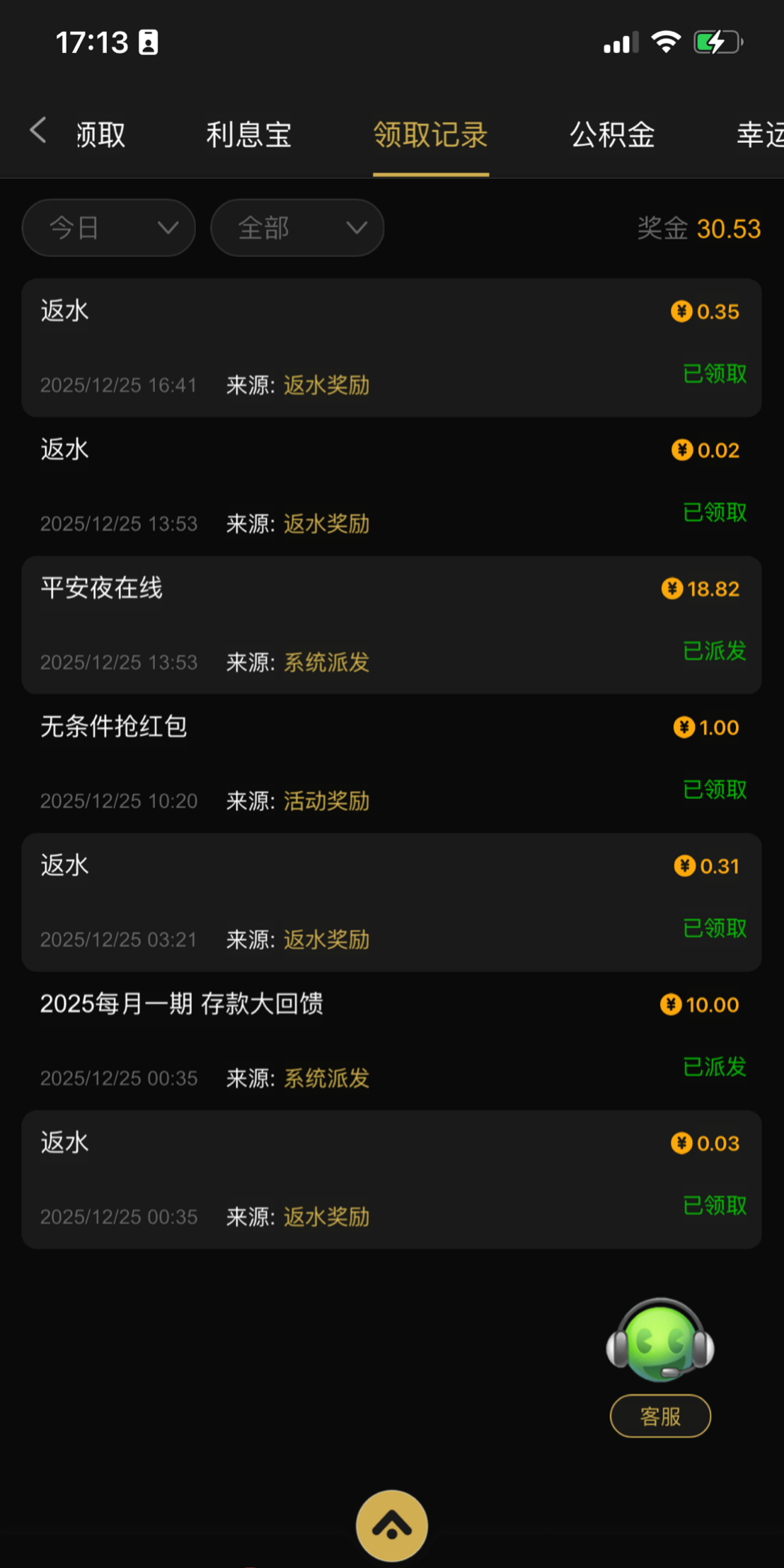Screen dimensions: 784x1568
Task: Go back using the top-left arrow
Action: (x=38, y=131)
